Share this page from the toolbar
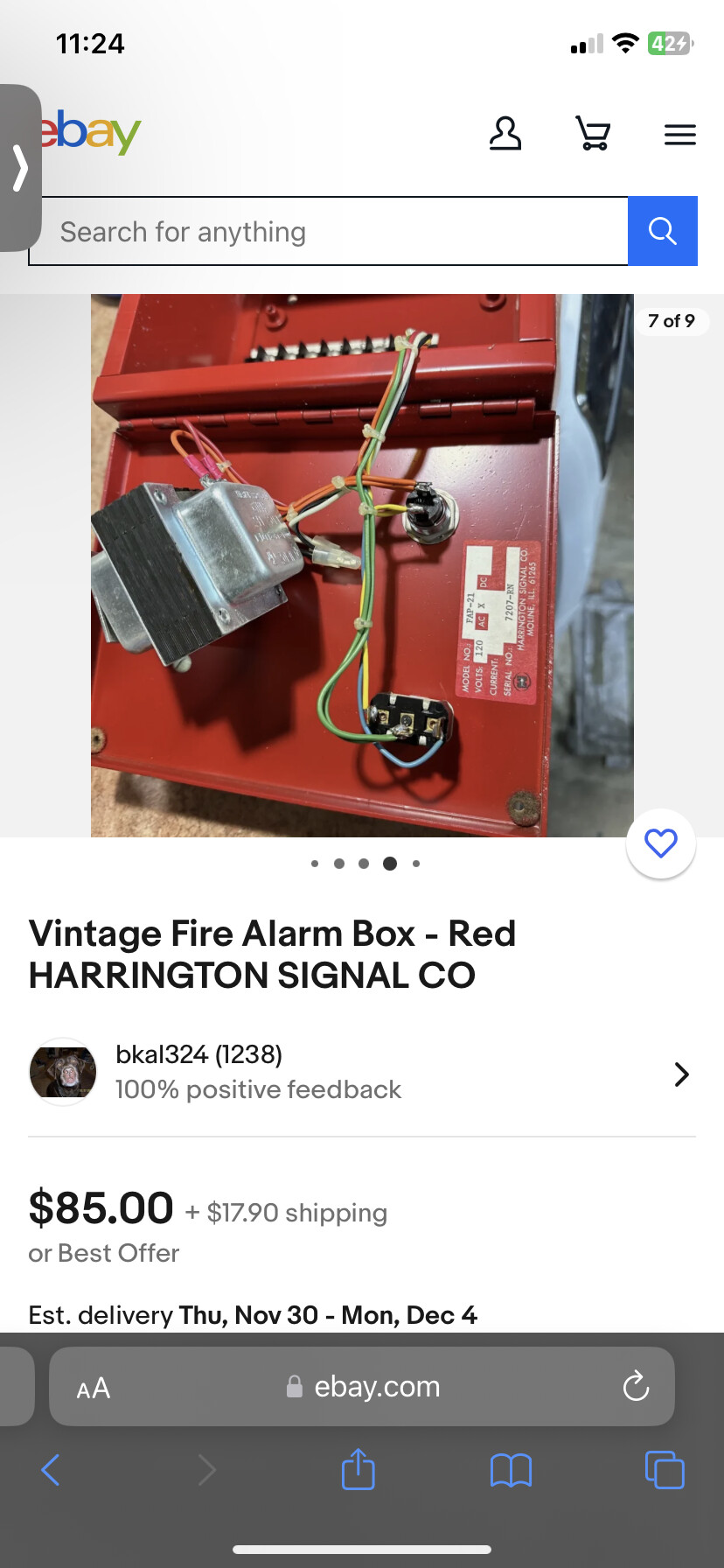This screenshot has height=1568, width=724. click(x=358, y=1470)
